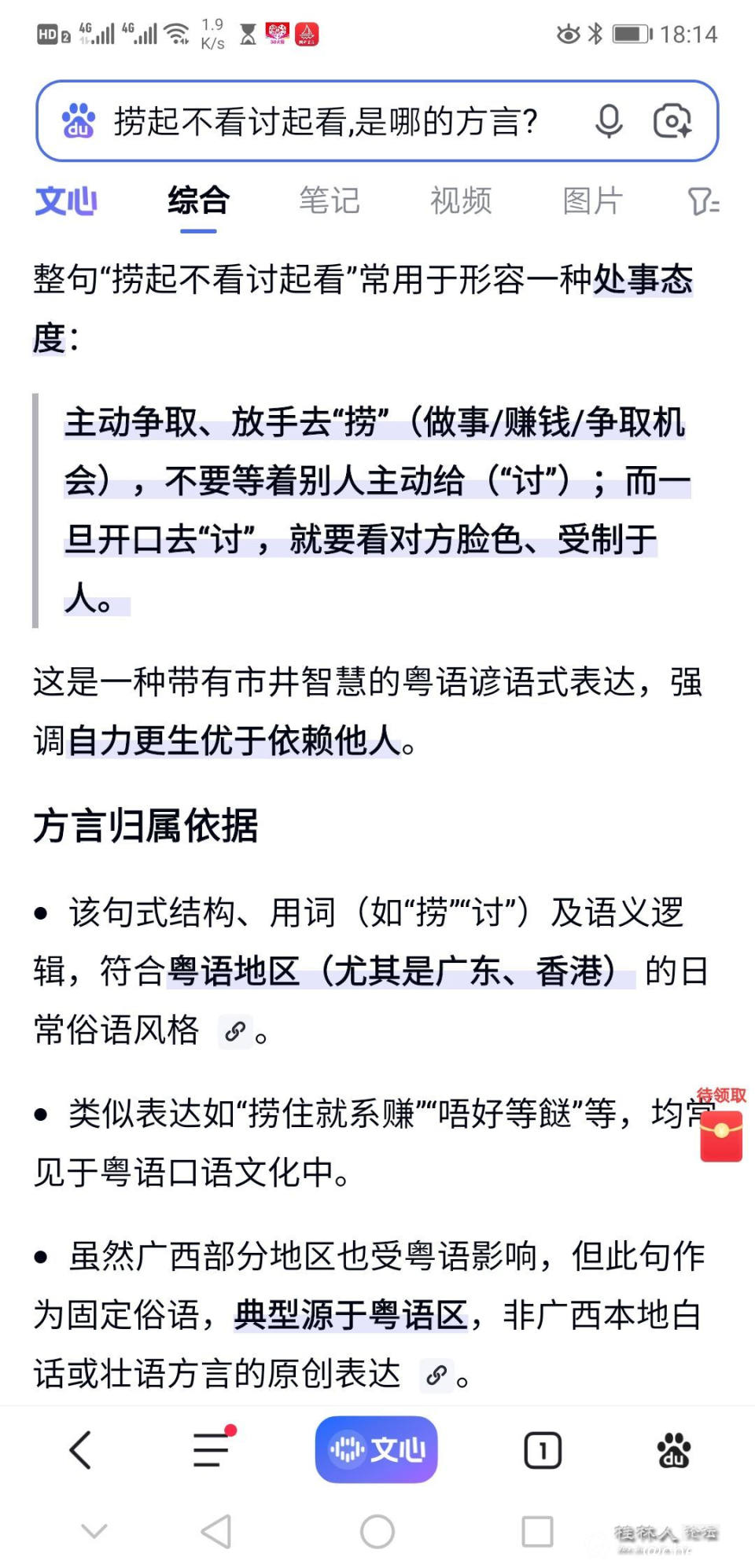The image size is (755, 1568).
Task: Show the 图片 results tab
Action: tap(592, 201)
